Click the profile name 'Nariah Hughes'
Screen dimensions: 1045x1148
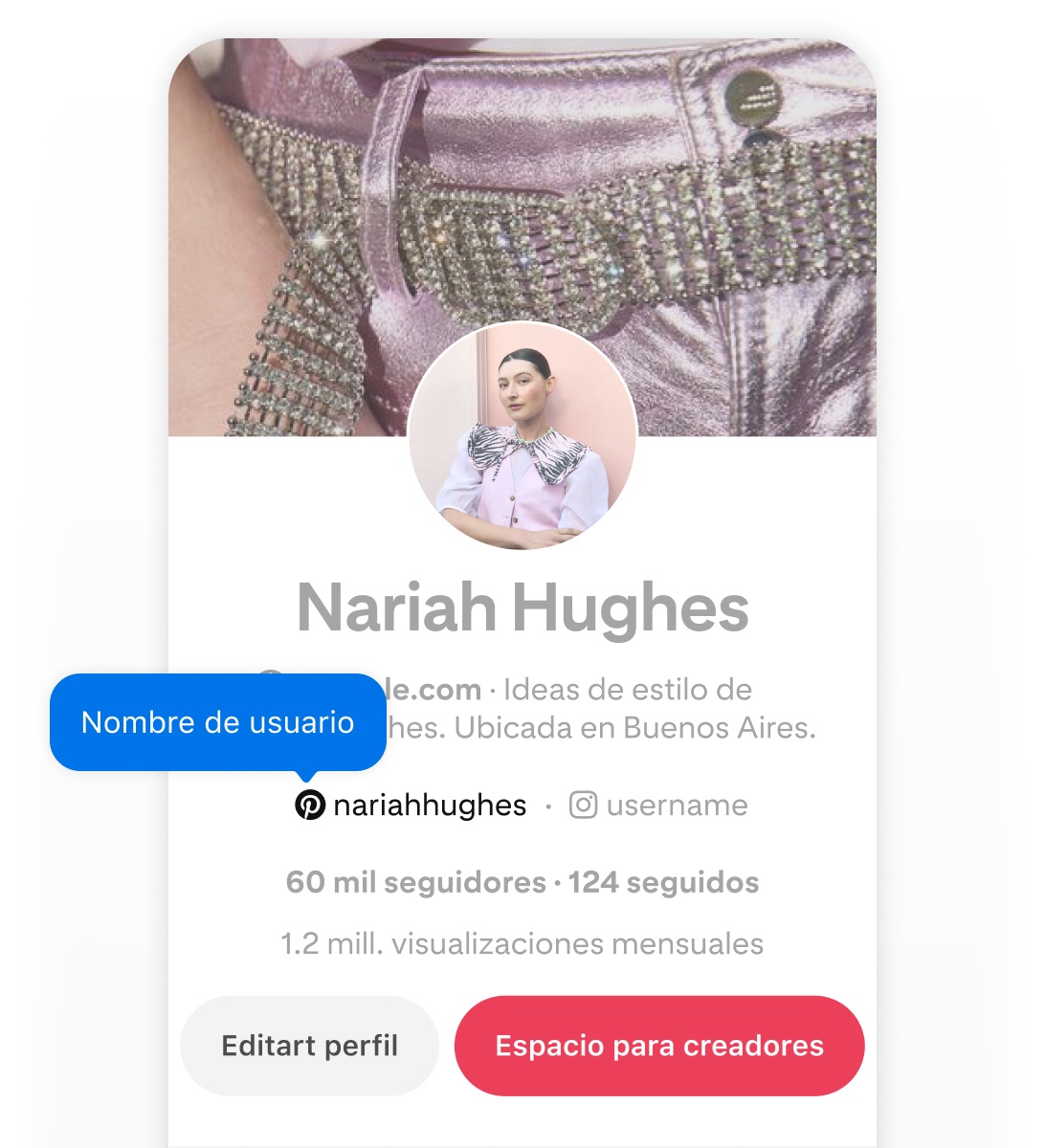tap(522, 607)
